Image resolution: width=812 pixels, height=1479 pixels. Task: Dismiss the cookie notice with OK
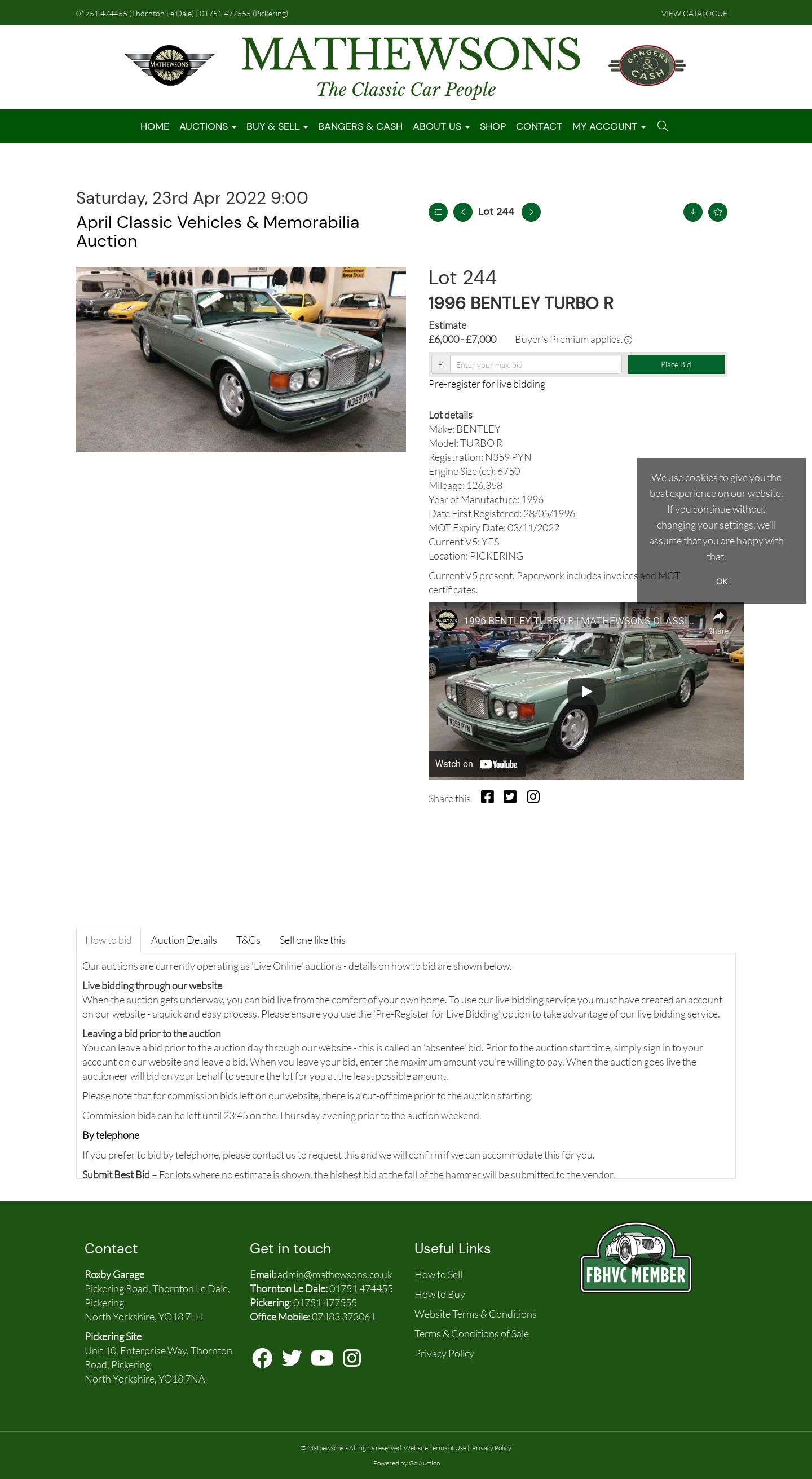point(721,582)
